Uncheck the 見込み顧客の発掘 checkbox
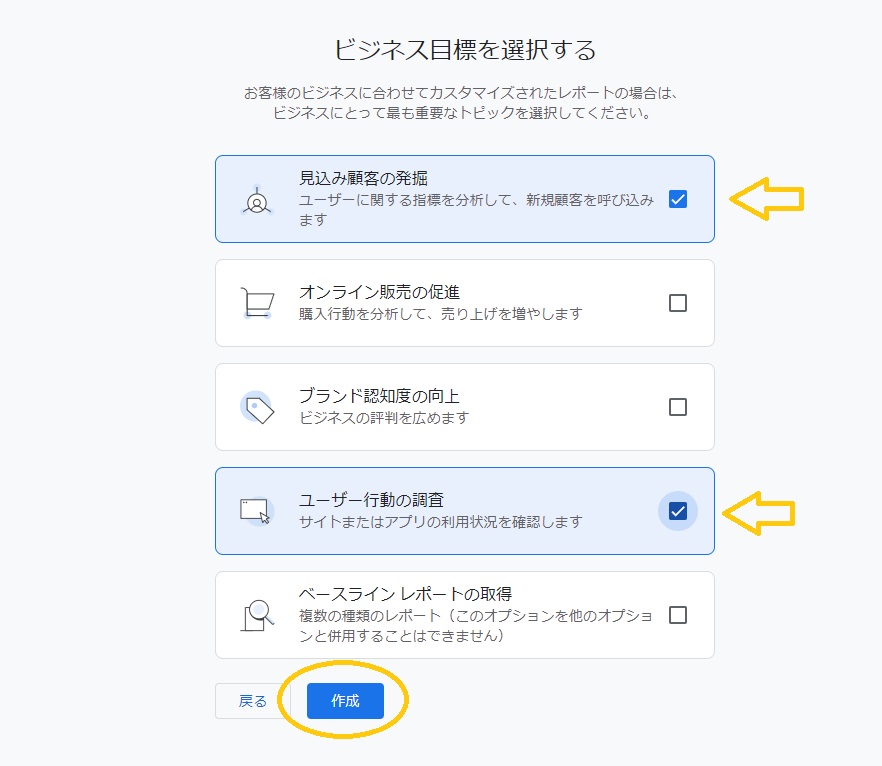This screenshot has width=882, height=766. 678,199
